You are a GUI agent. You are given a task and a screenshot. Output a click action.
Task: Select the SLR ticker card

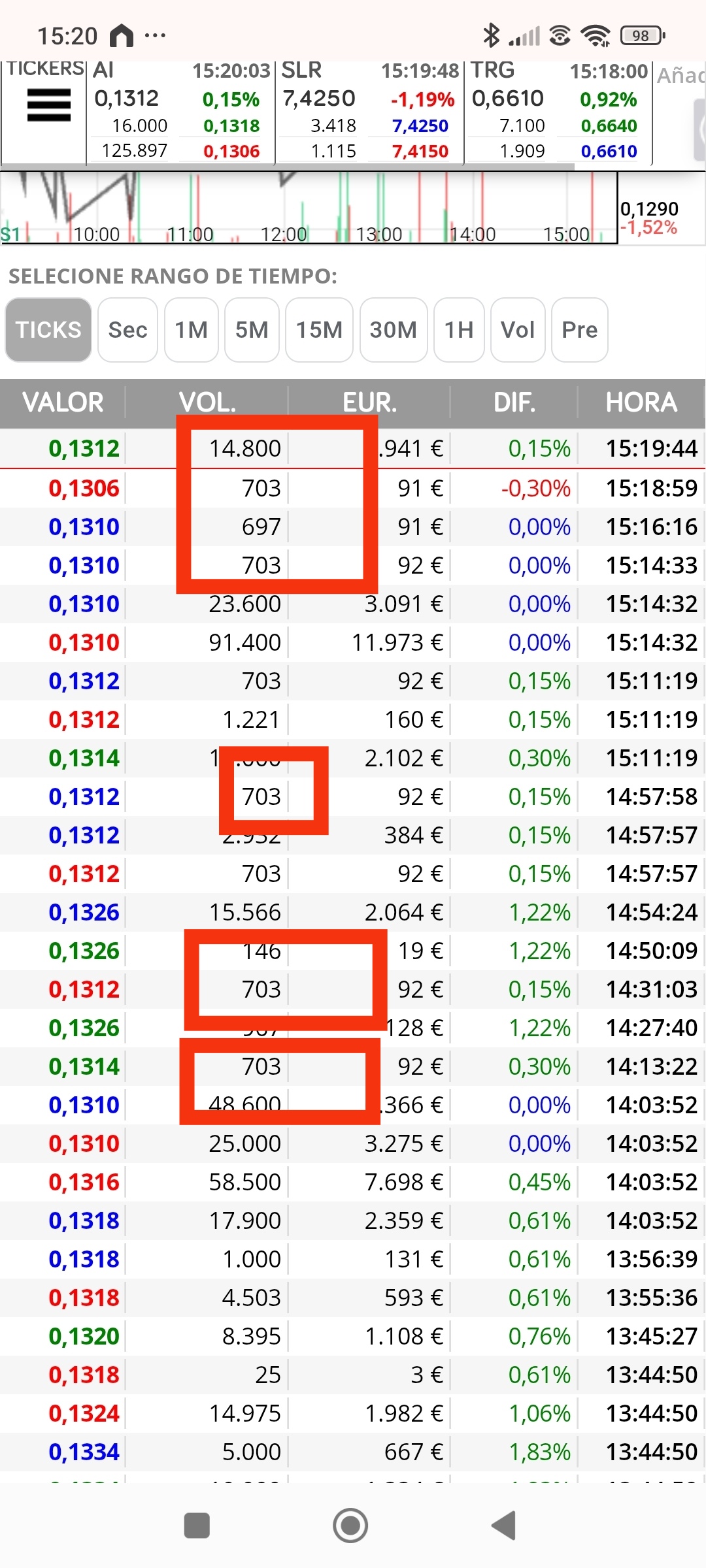coord(369,112)
